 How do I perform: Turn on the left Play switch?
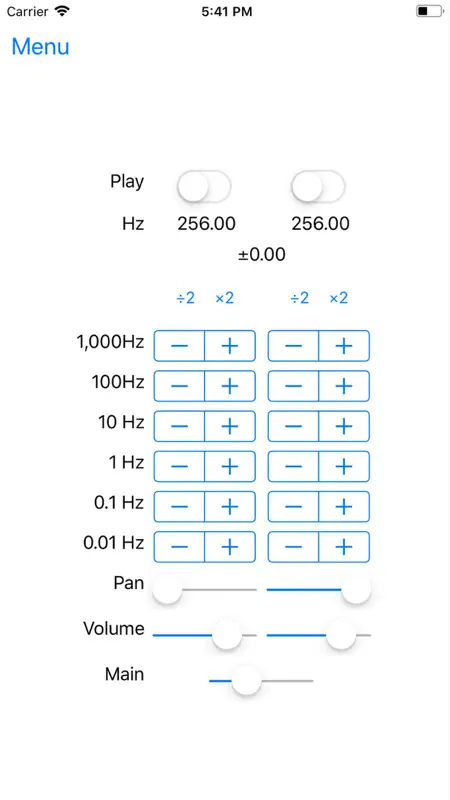pyautogui.click(x=205, y=186)
